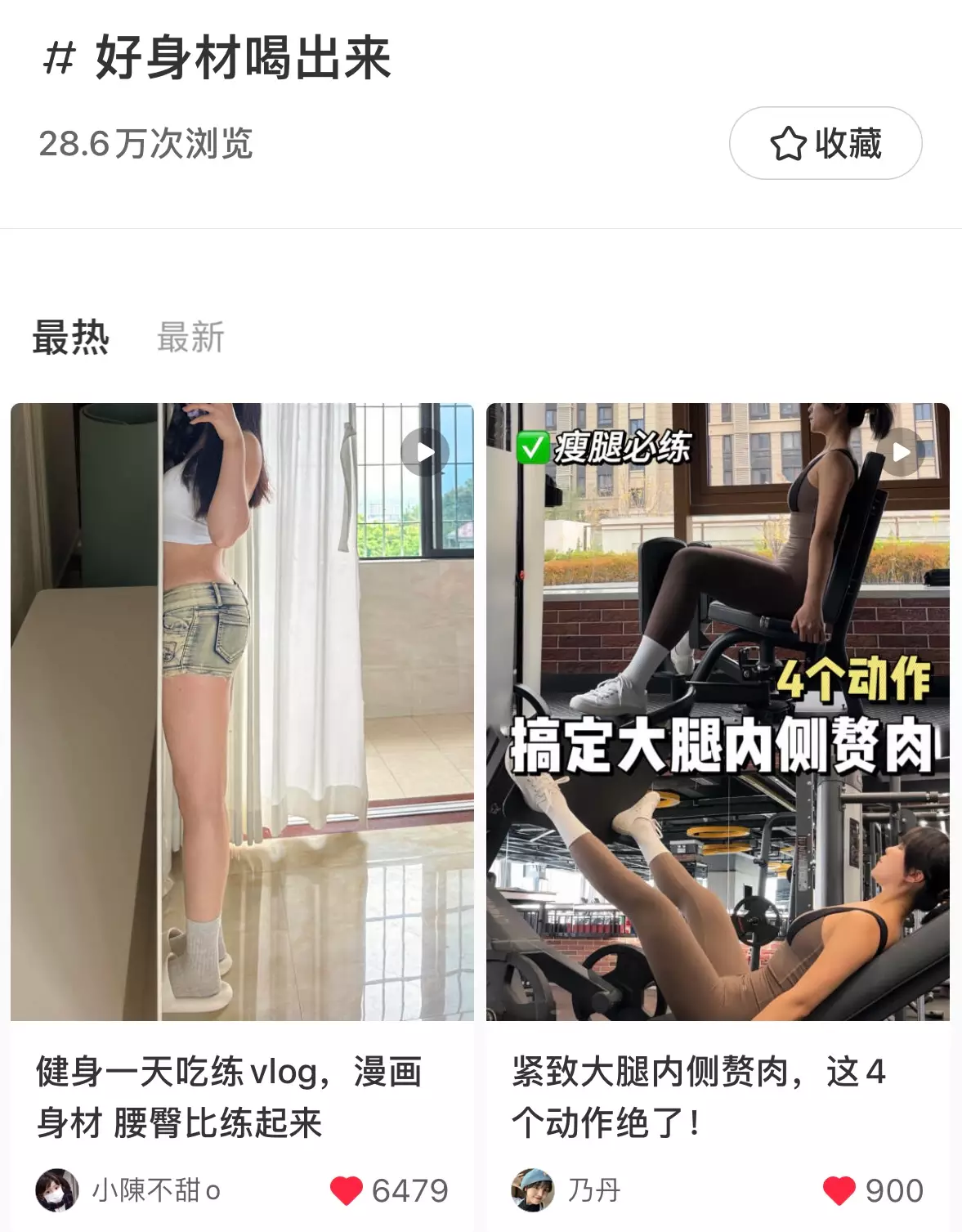Viewport: 962px width, 1232px height.
Task: Open the left post's mirror selfie thumbnail
Action: coord(241,711)
